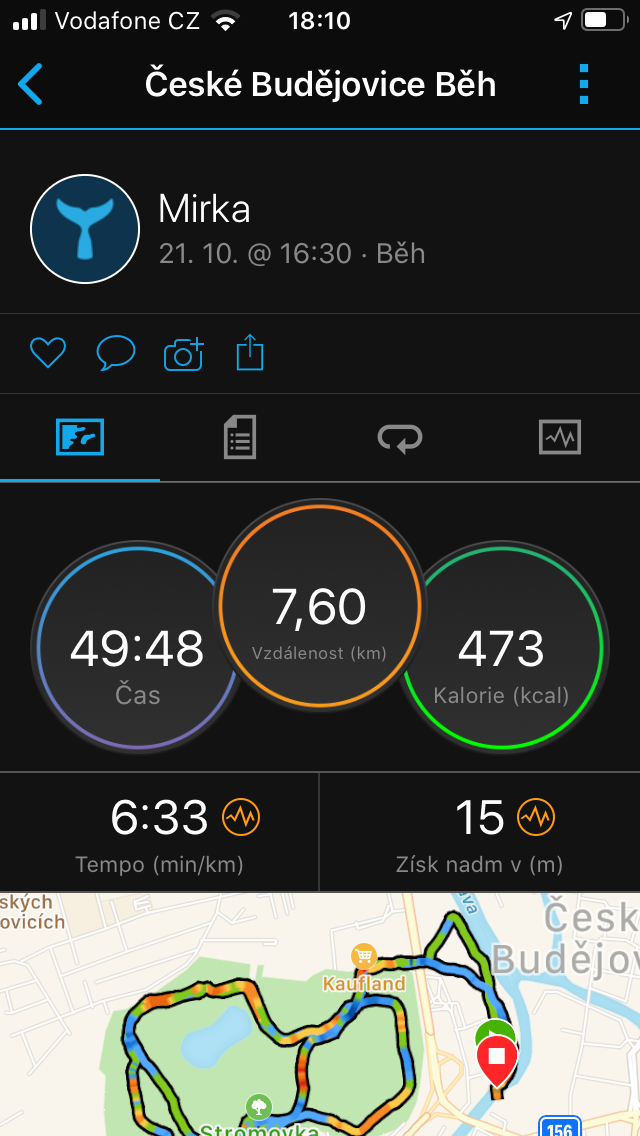640x1136 pixels.
Task: Like this run with the heart icon
Action: point(48,354)
